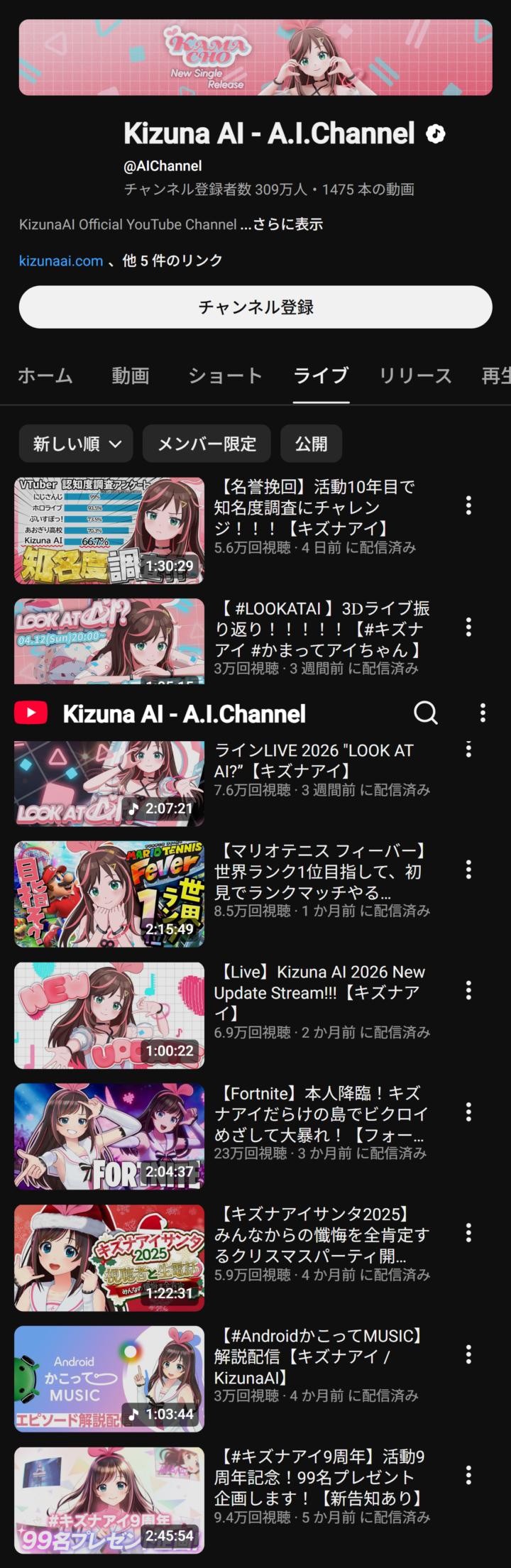Image resolution: width=511 pixels, height=1568 pixels.
Task: Expand channel description with さらに表示
Action: [x=287, y=224]
